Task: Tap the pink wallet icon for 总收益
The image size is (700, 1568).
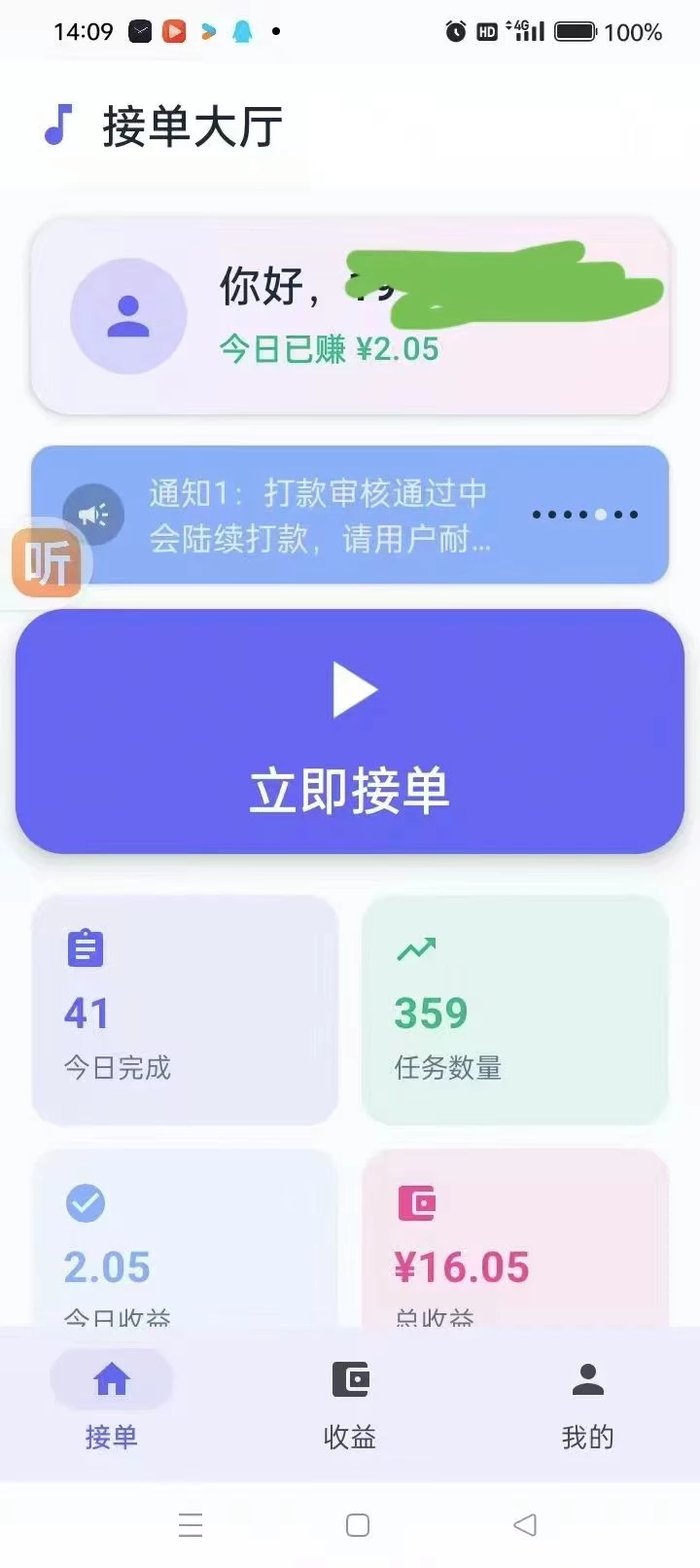Action: [x=418, y=1202]
